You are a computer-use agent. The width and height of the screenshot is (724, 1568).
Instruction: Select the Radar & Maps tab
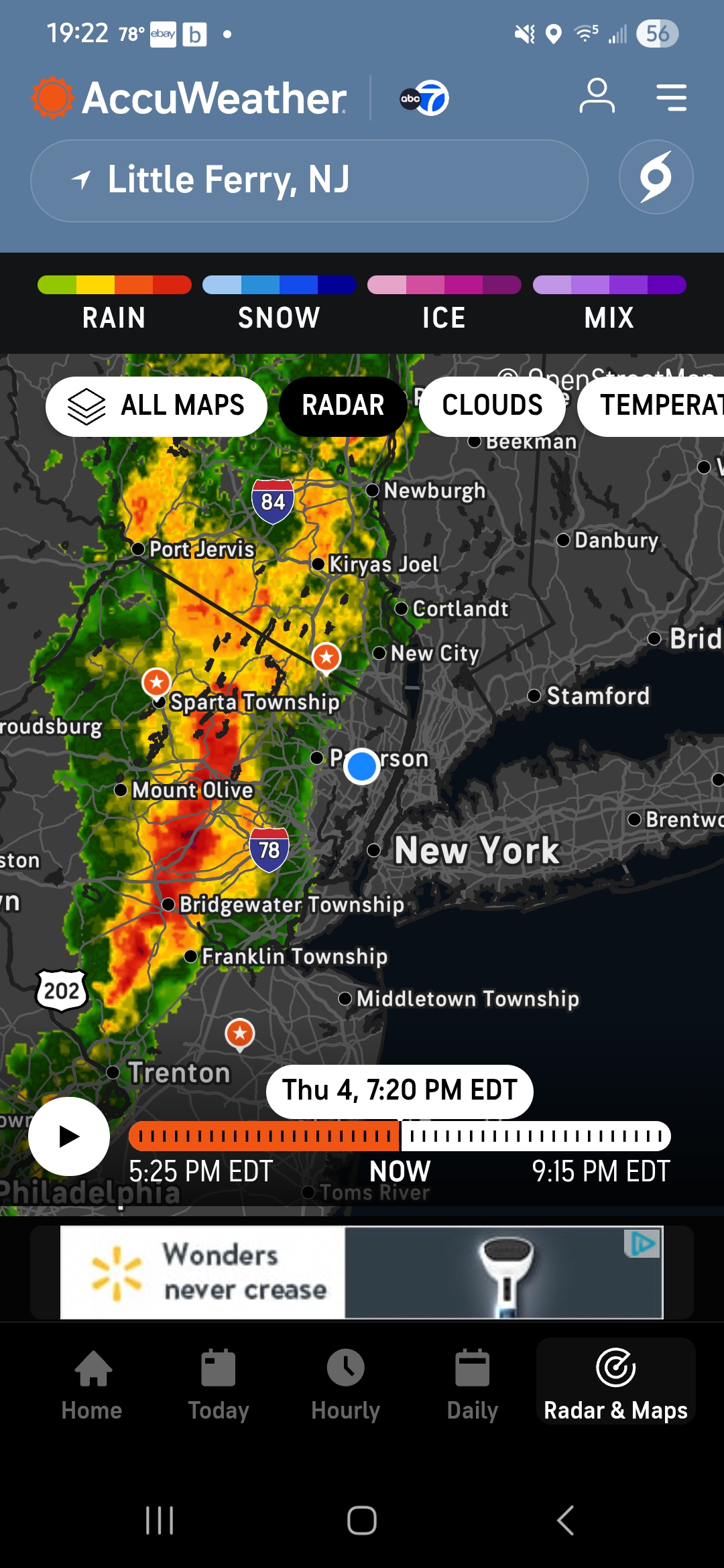click(615, 1383)
